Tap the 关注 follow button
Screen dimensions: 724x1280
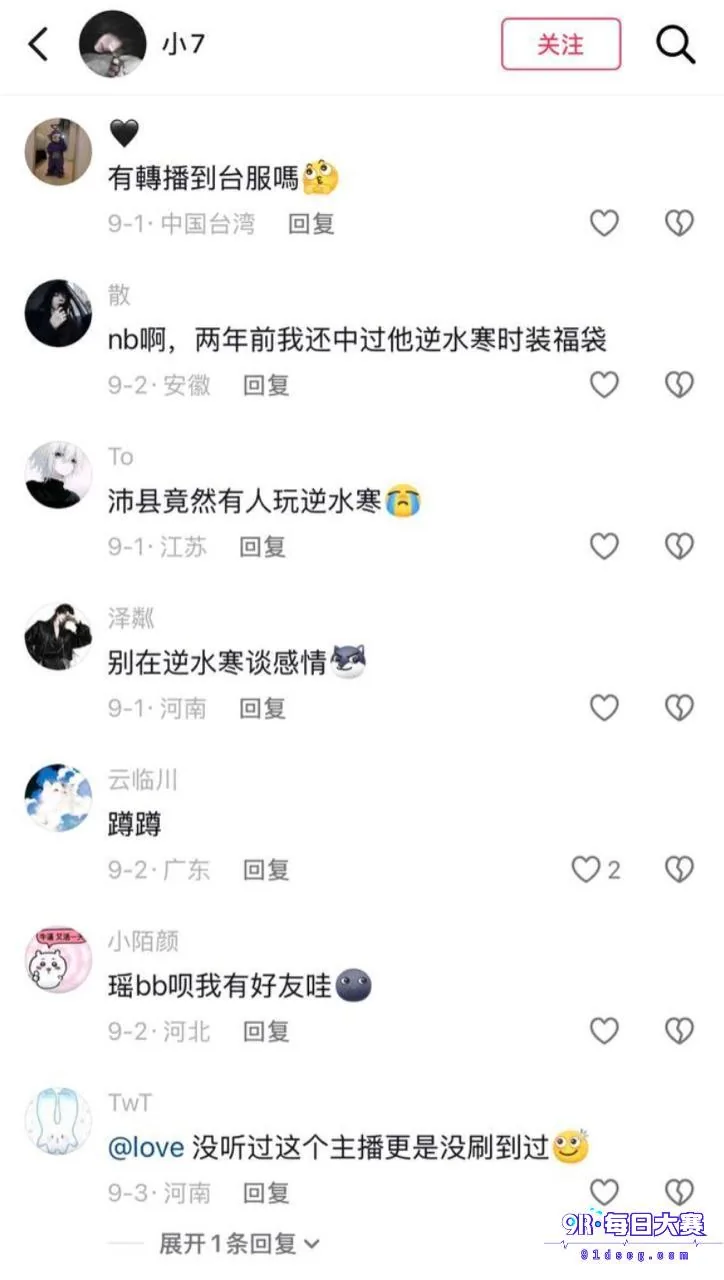coord(561,45)
